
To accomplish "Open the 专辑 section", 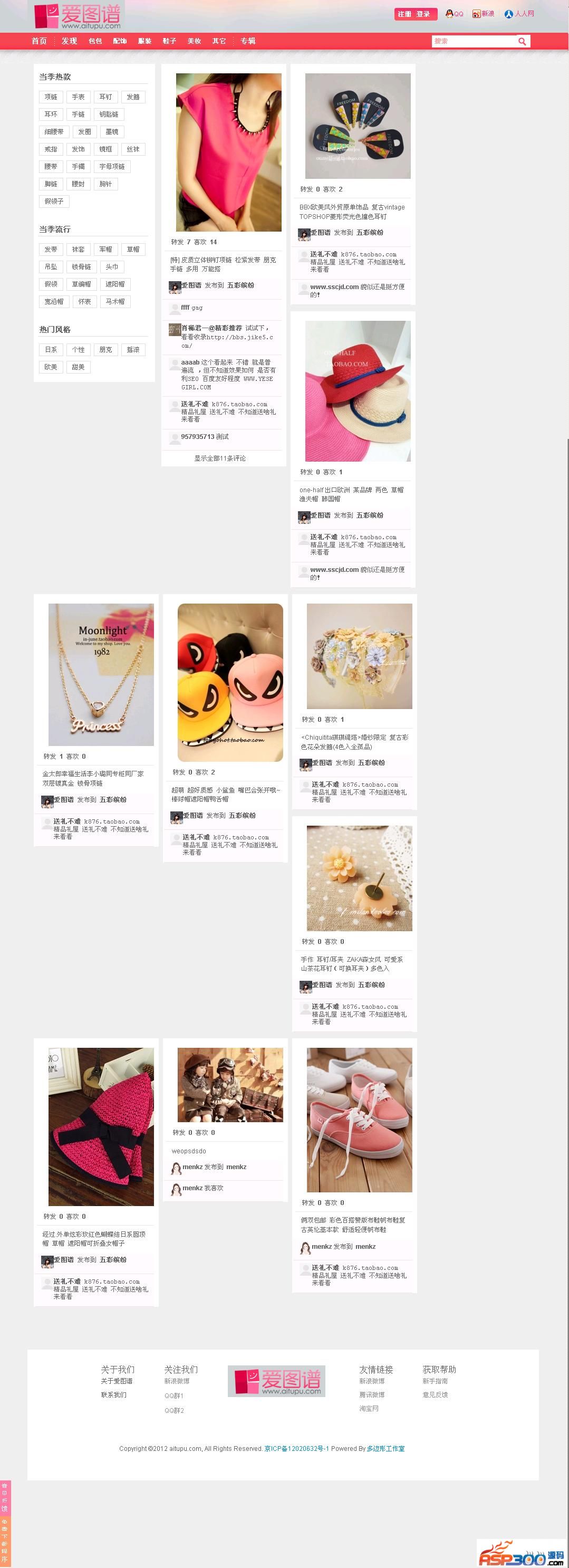I will (248, 41).
